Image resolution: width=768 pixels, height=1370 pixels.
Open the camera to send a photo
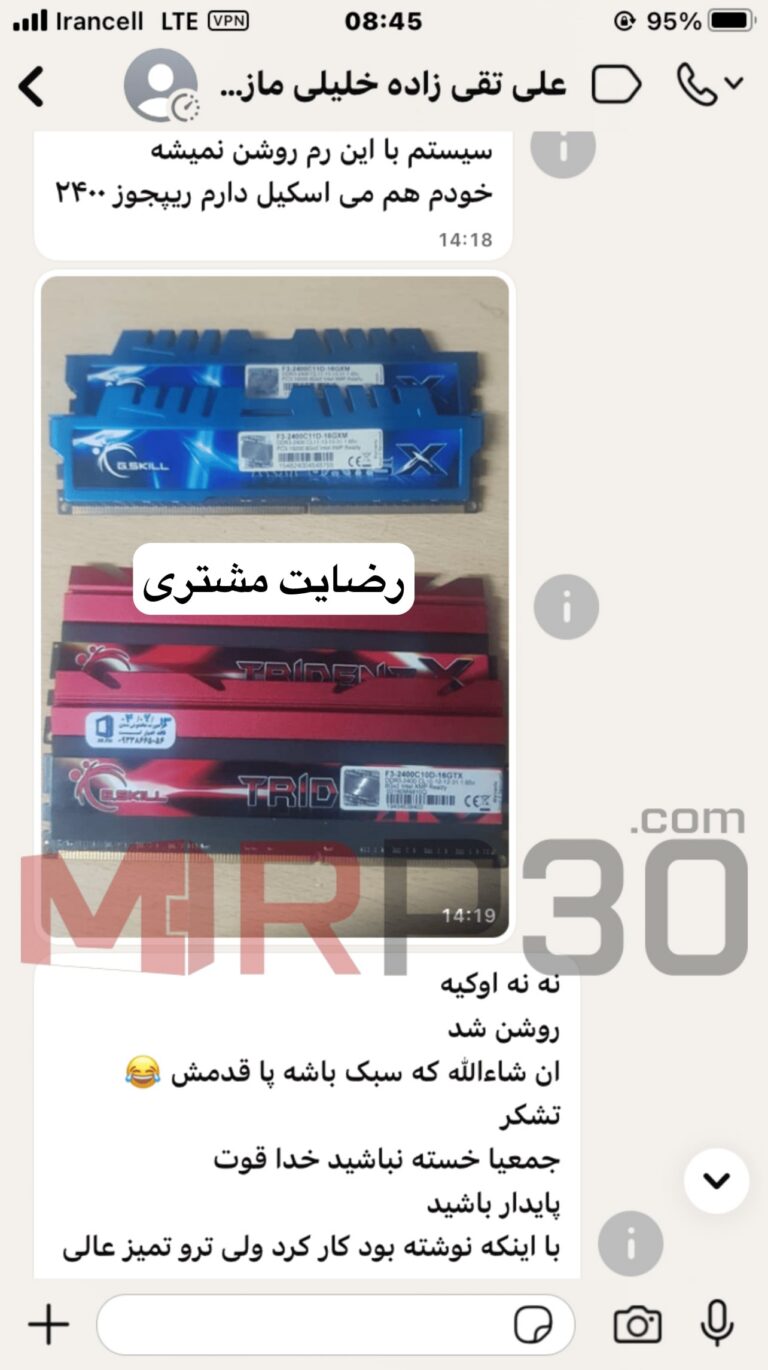tap(637, 1325)
